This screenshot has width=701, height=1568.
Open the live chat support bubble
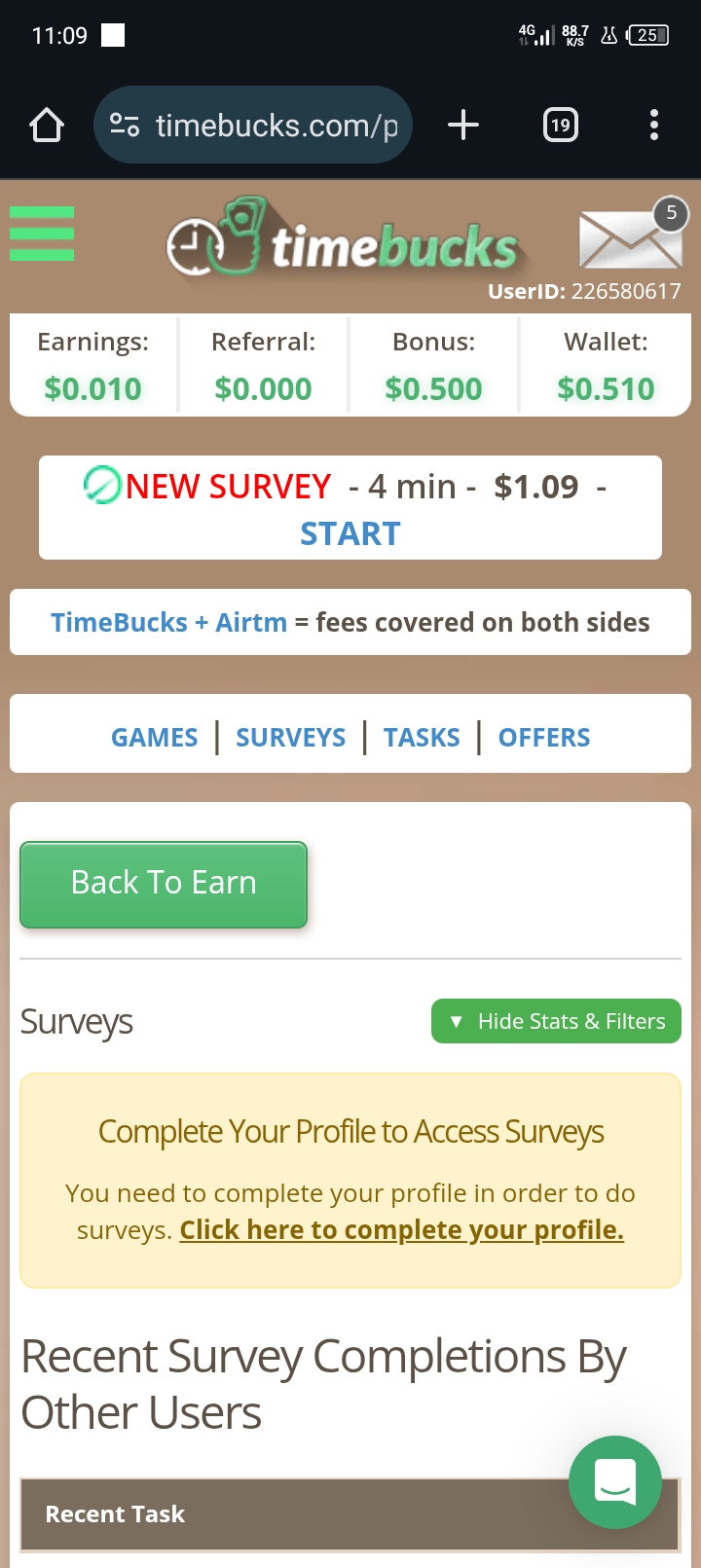coord(615,1481)
